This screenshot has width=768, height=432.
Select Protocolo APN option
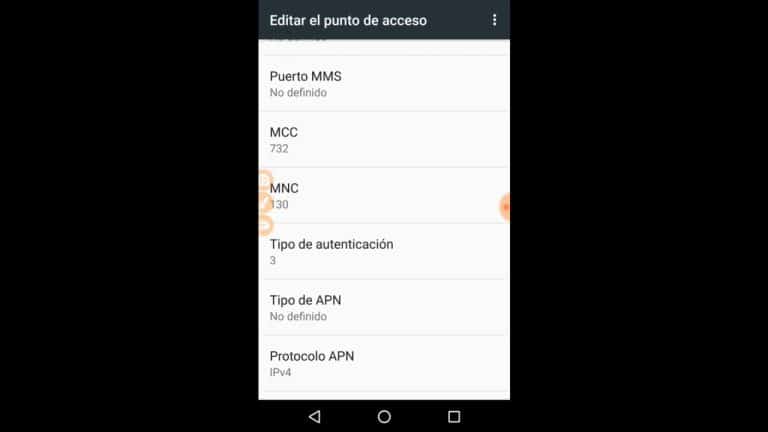(x=383, y=364)
